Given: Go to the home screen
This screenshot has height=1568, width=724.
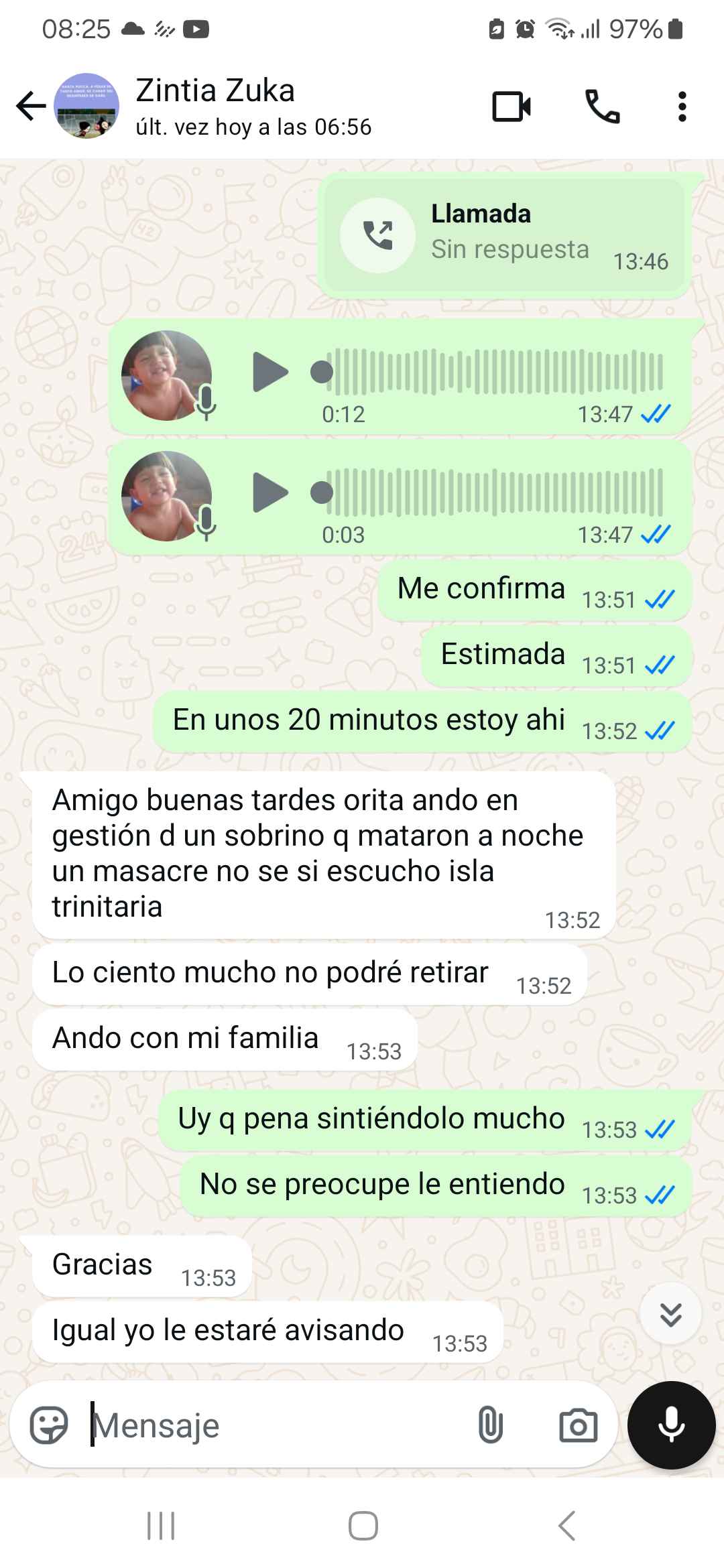Looking at the screenshot, I should [x=363, y=1526].
